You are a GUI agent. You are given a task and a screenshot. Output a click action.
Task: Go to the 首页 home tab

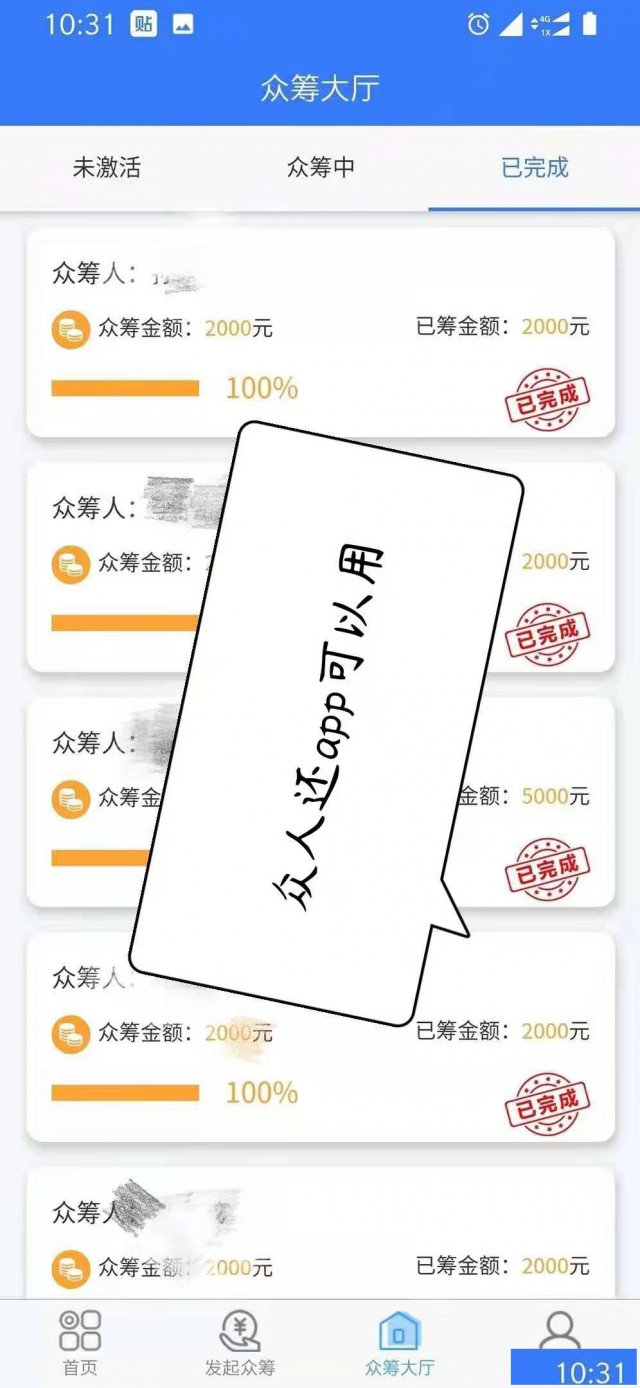[x=80, y=1343]
